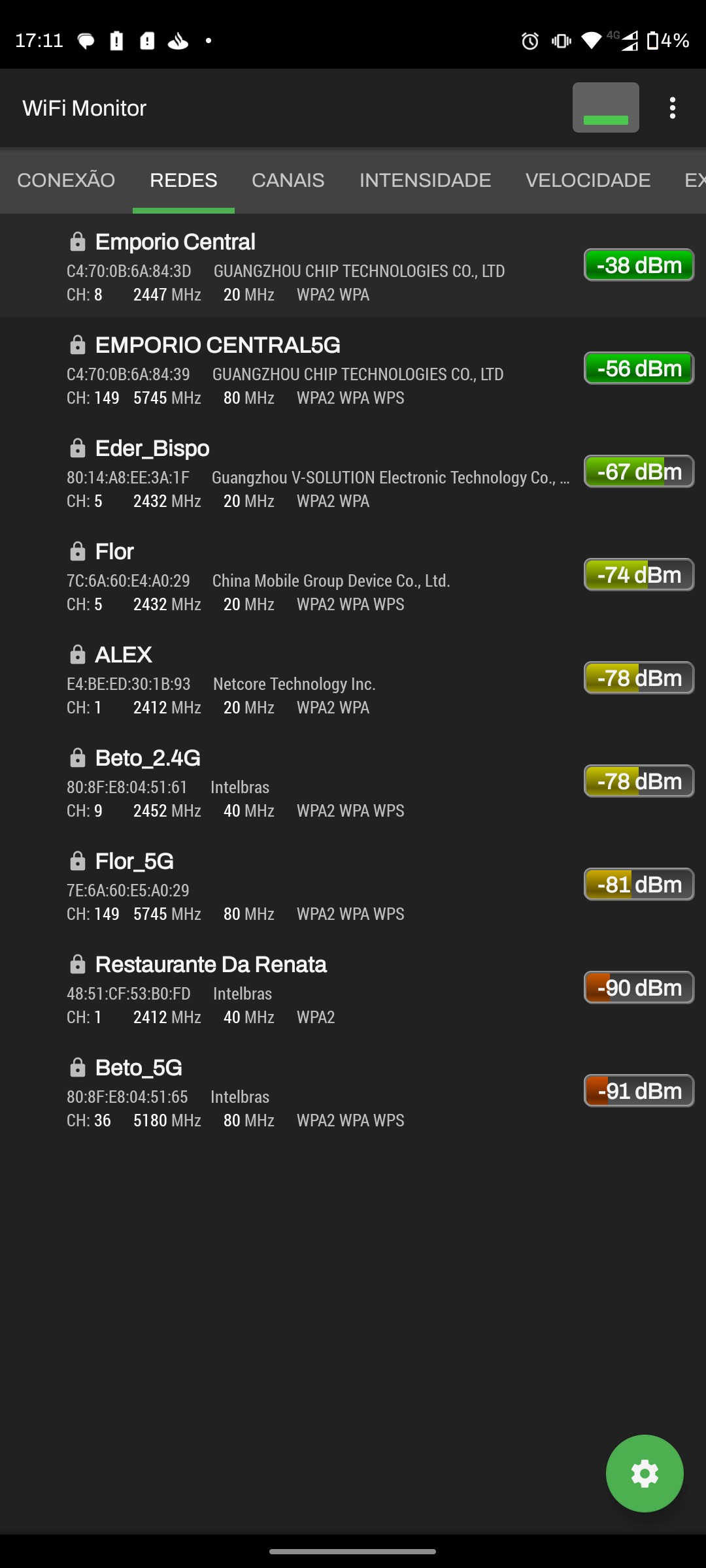This screenshot has width=706, height=1568.
Task: Open the overflow menu
Action: pos(672,108)
